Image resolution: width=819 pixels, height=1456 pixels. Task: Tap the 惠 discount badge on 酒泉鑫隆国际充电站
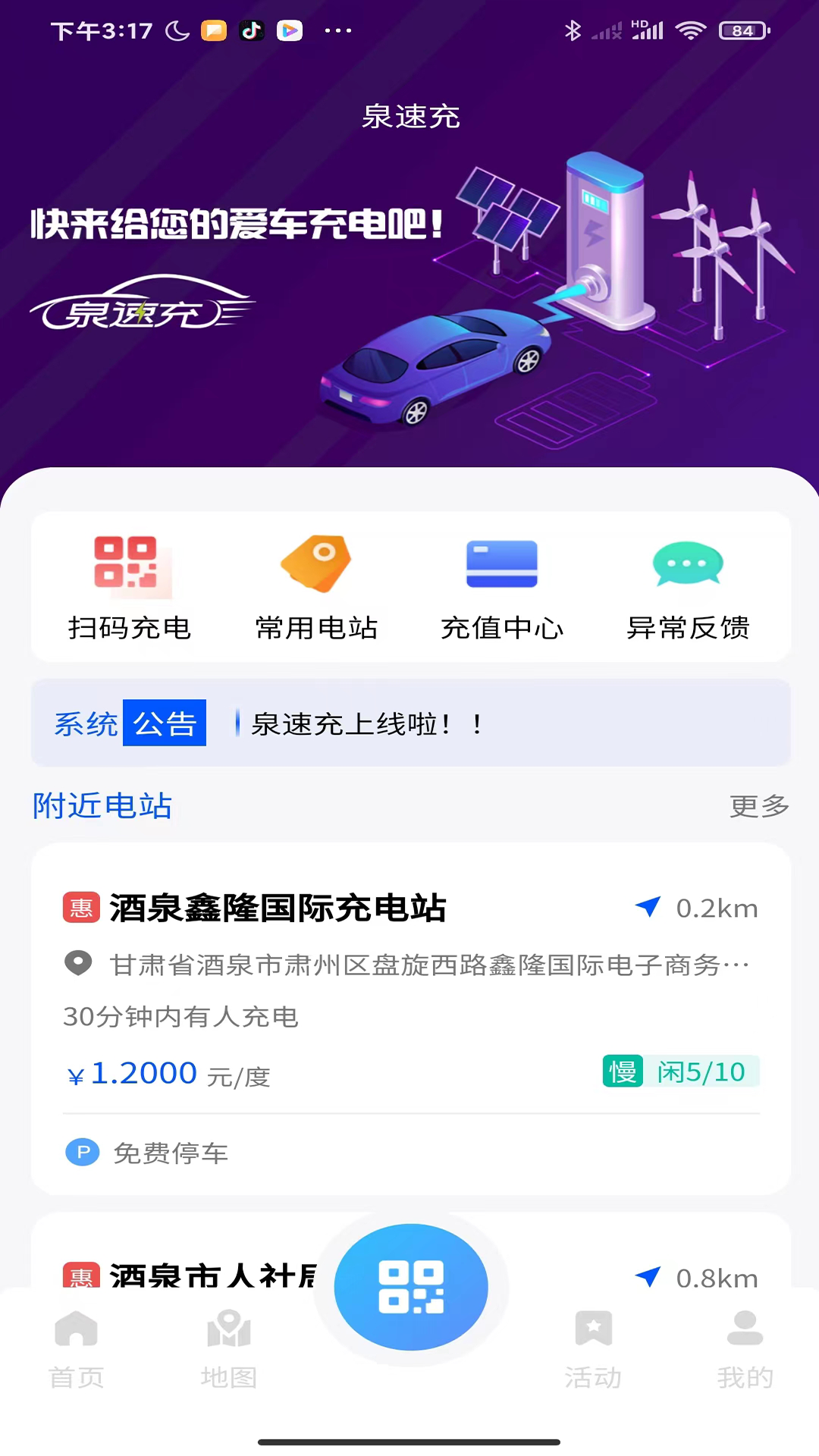coord(82,908)
